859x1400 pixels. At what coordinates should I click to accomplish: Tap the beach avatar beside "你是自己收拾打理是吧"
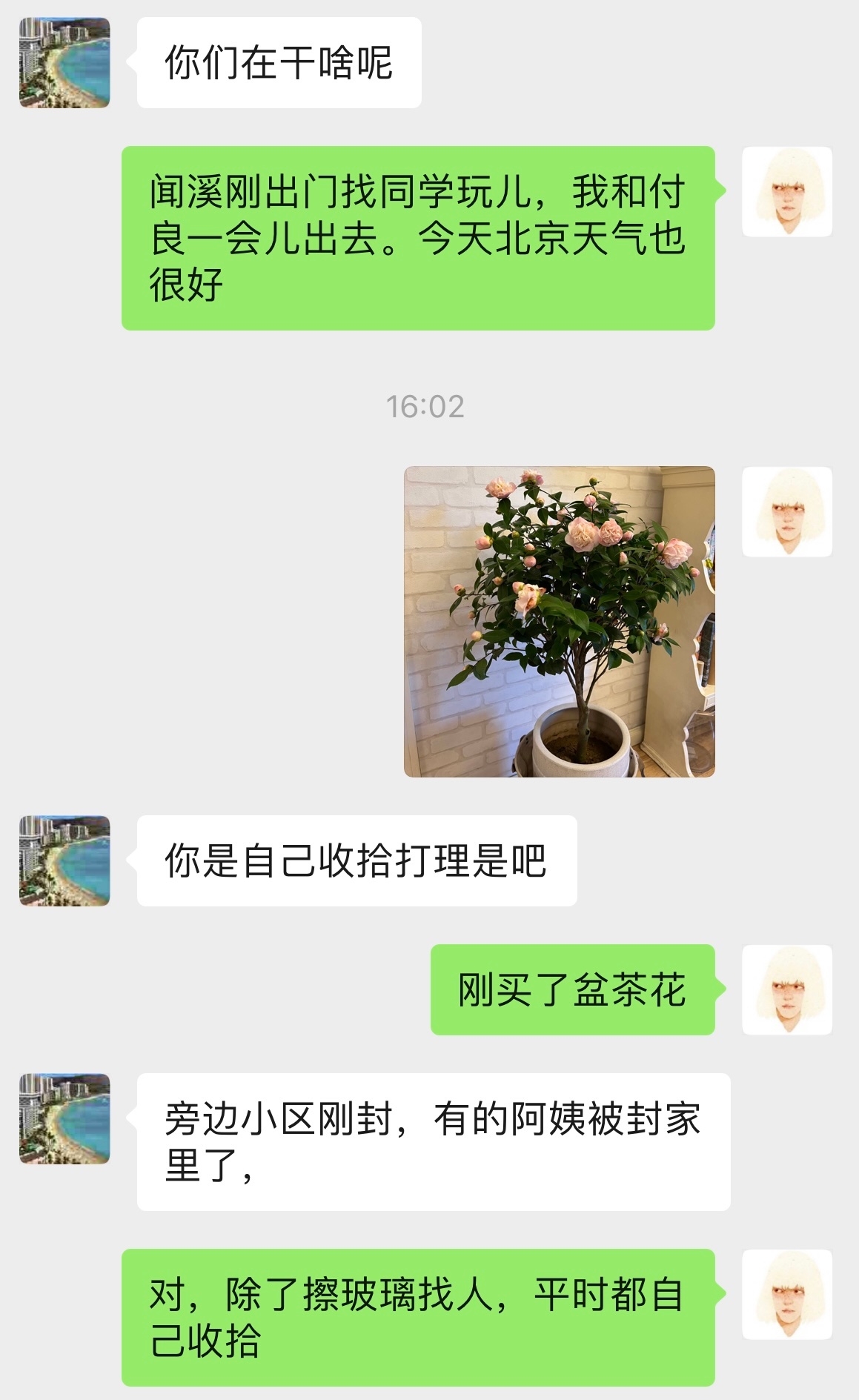(64, 860)
